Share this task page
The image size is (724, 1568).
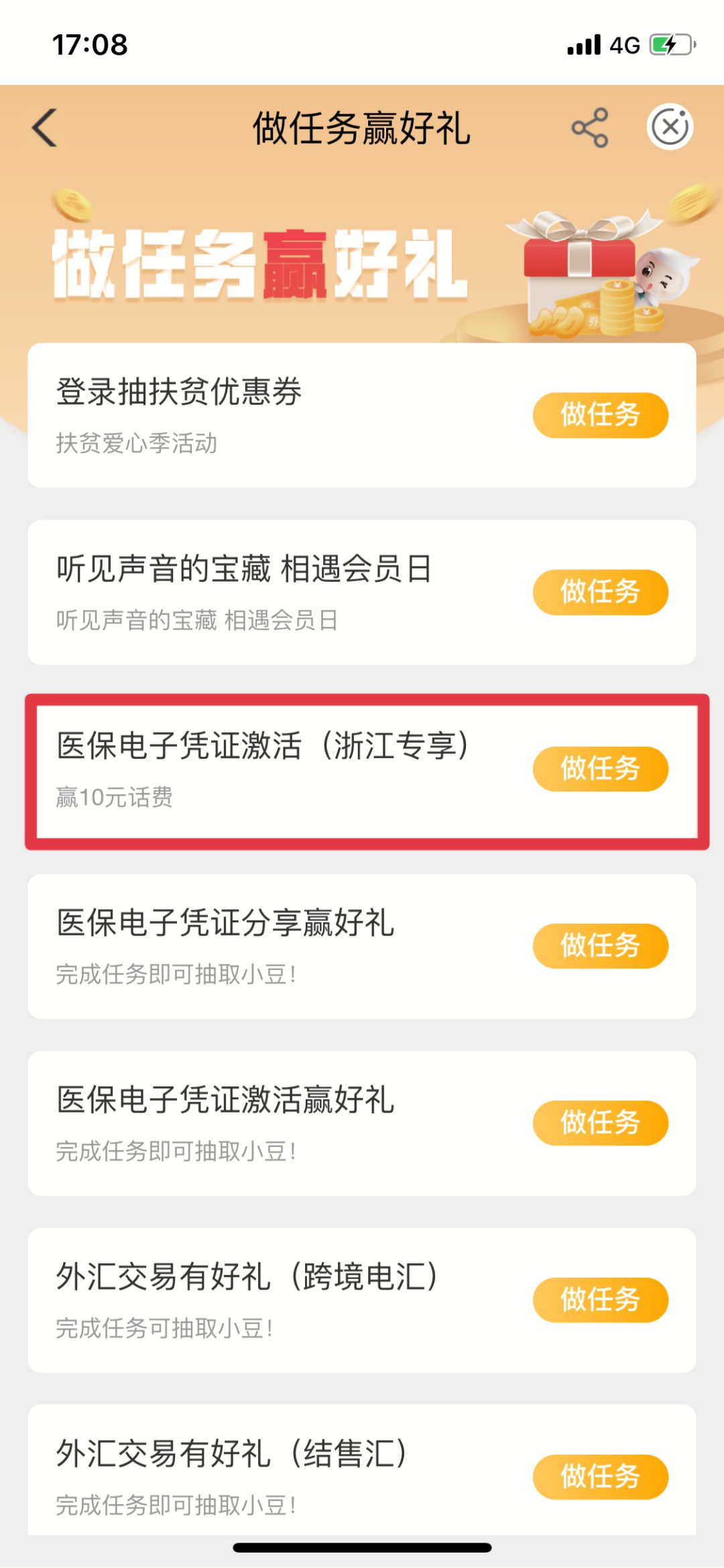coord(590,127)
